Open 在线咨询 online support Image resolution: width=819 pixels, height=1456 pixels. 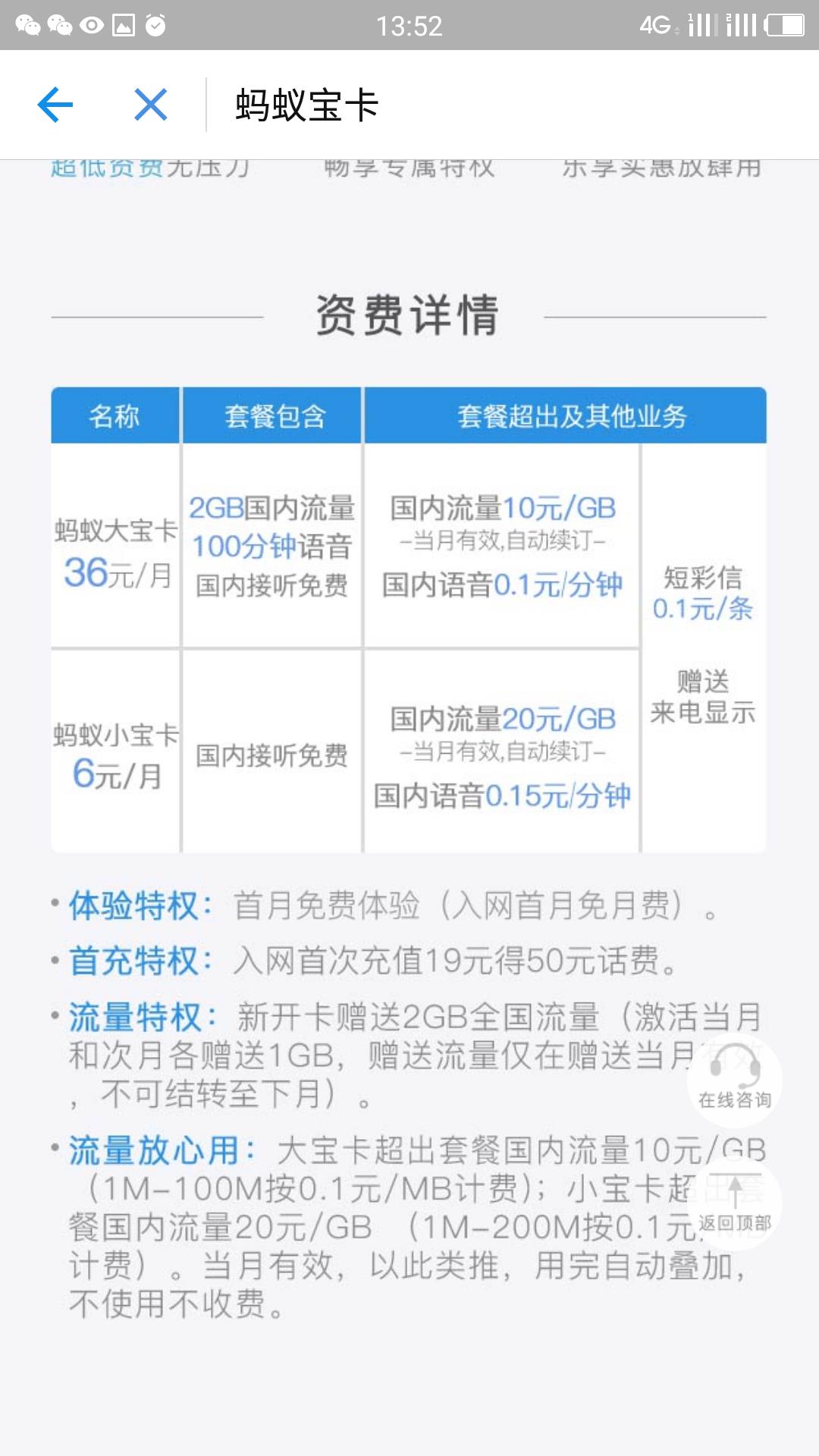(734, 1080)
